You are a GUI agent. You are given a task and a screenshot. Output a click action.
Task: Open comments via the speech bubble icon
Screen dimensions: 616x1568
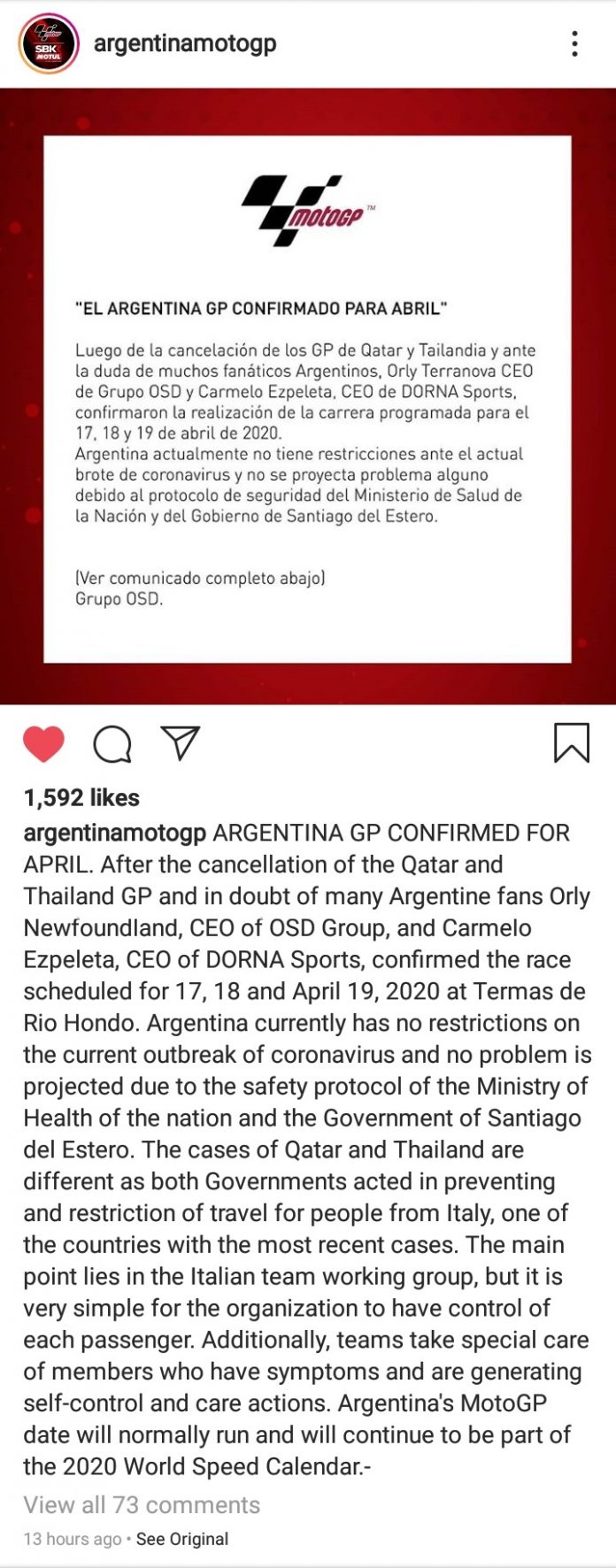pyautogui.click(x=112, y=743)
